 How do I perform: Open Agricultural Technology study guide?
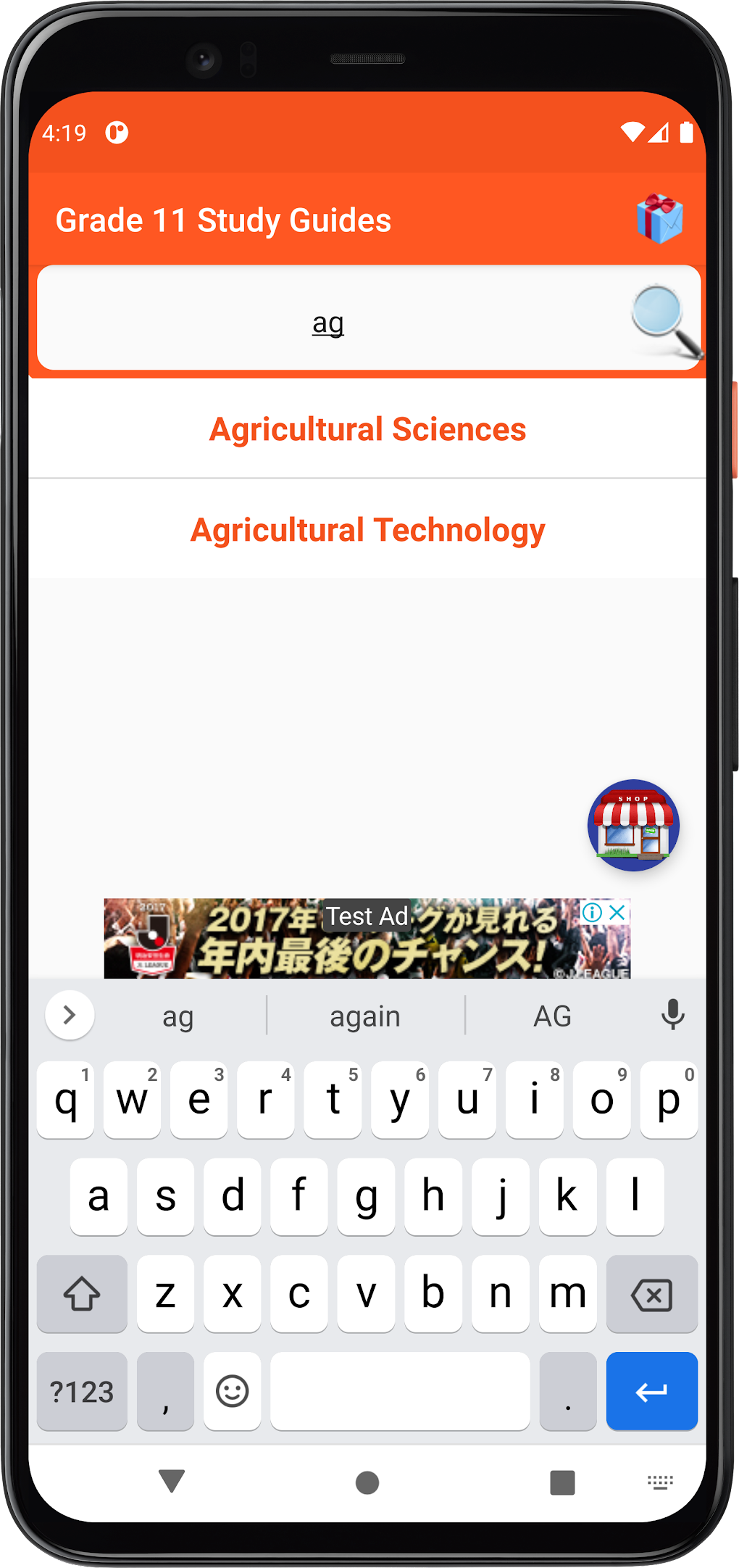coord(367,529)
